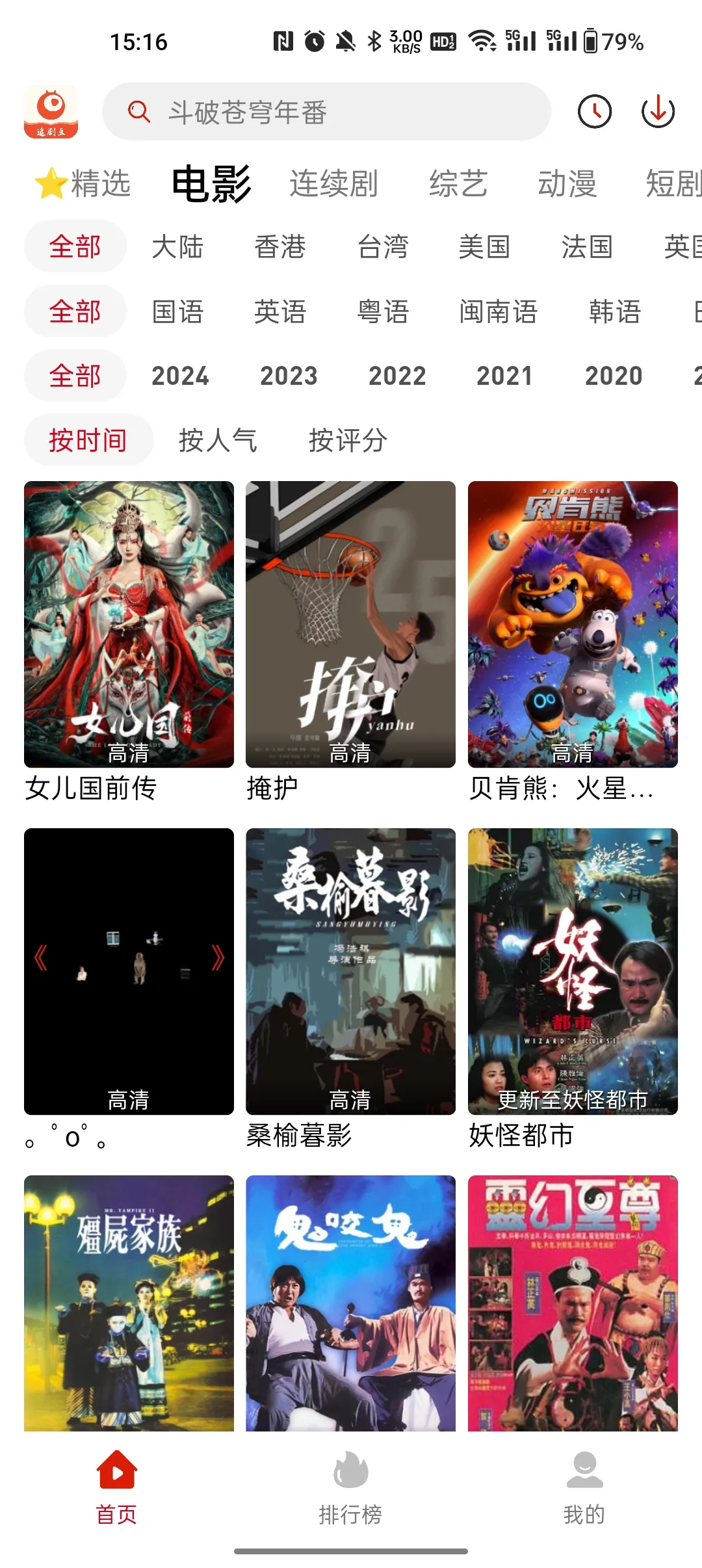The width and height of the screenshot is (702, 1568).
Task: Switch to the 连续剧 tab
Action: coord(333,184)
